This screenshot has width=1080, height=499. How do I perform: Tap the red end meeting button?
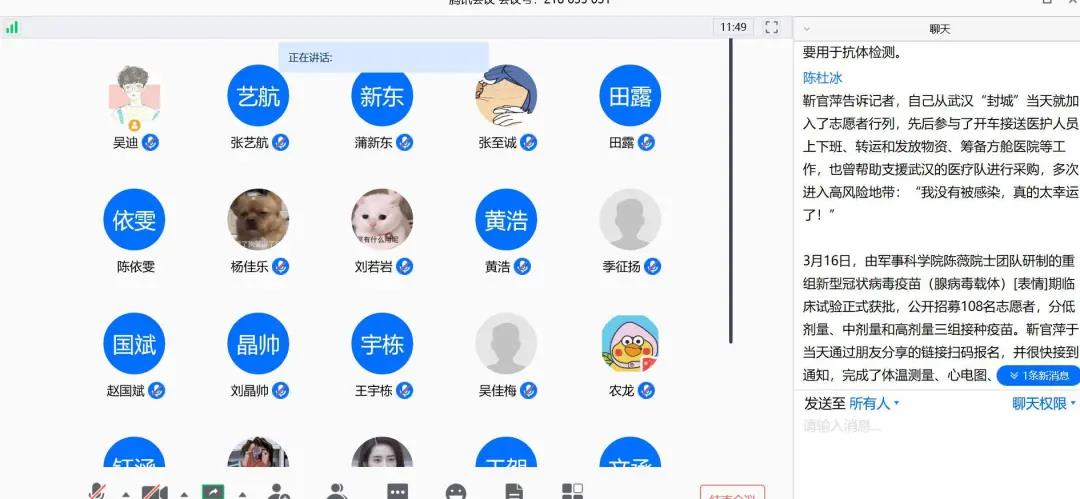coord(732,494)
